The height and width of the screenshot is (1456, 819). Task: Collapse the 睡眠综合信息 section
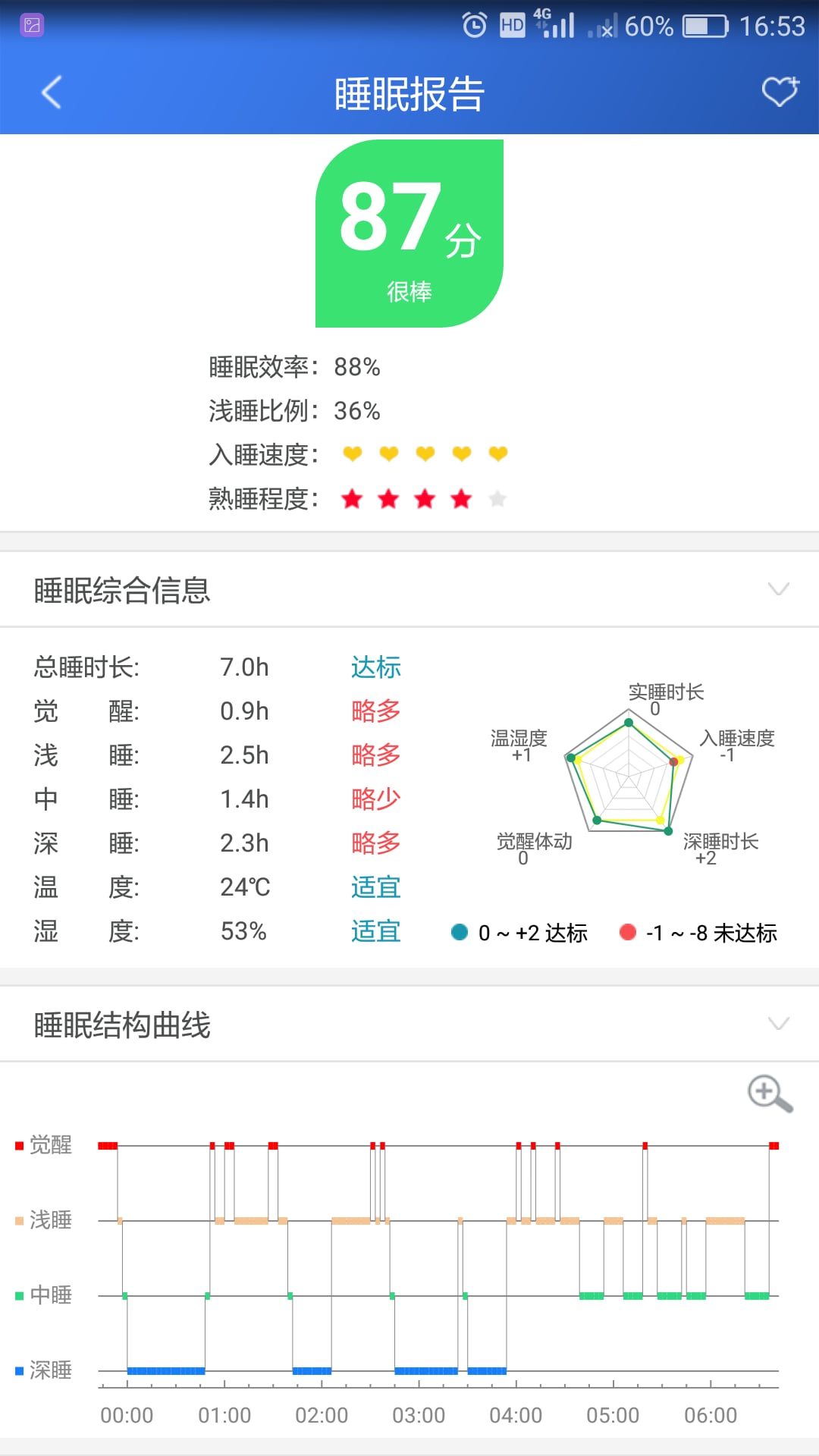779,589
